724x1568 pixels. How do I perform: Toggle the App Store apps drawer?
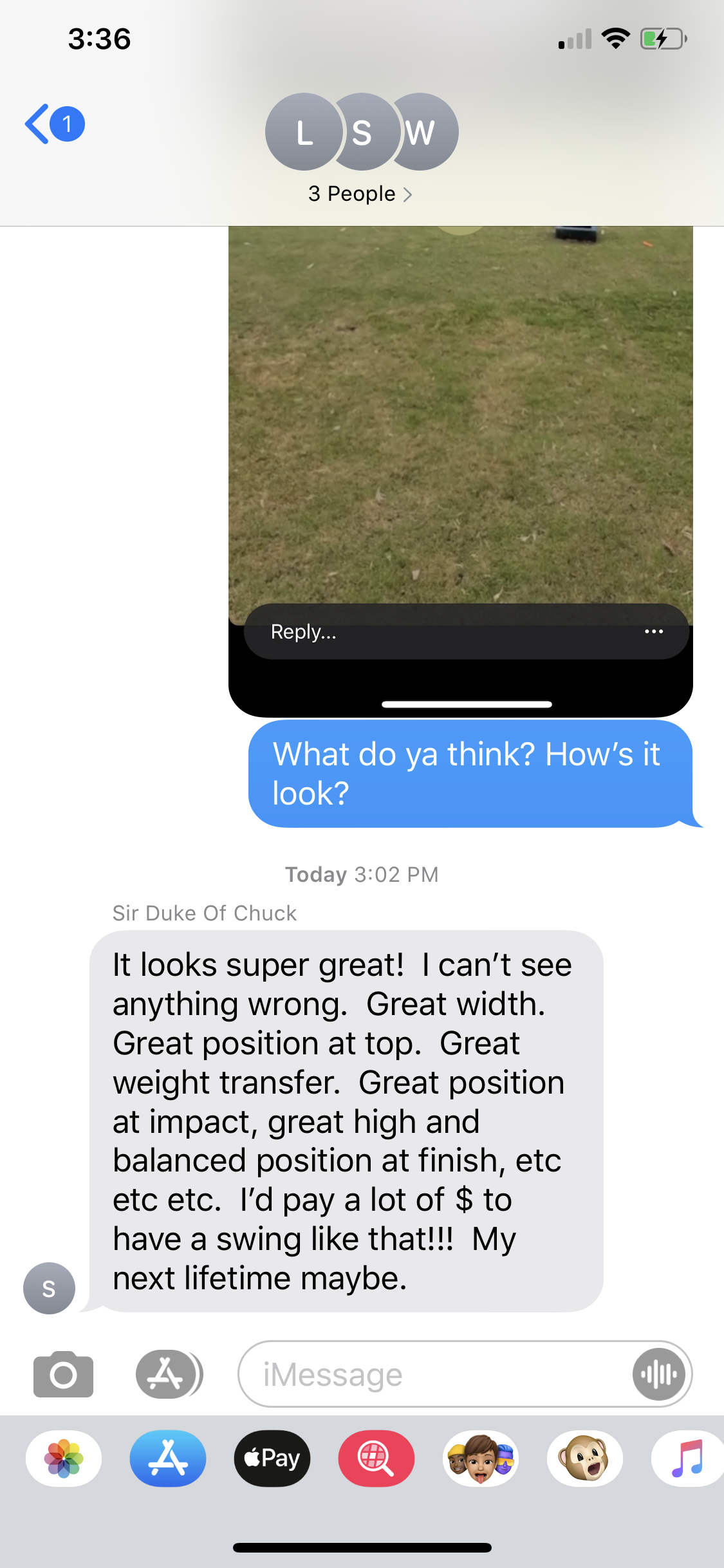(x=167, y=1374)
